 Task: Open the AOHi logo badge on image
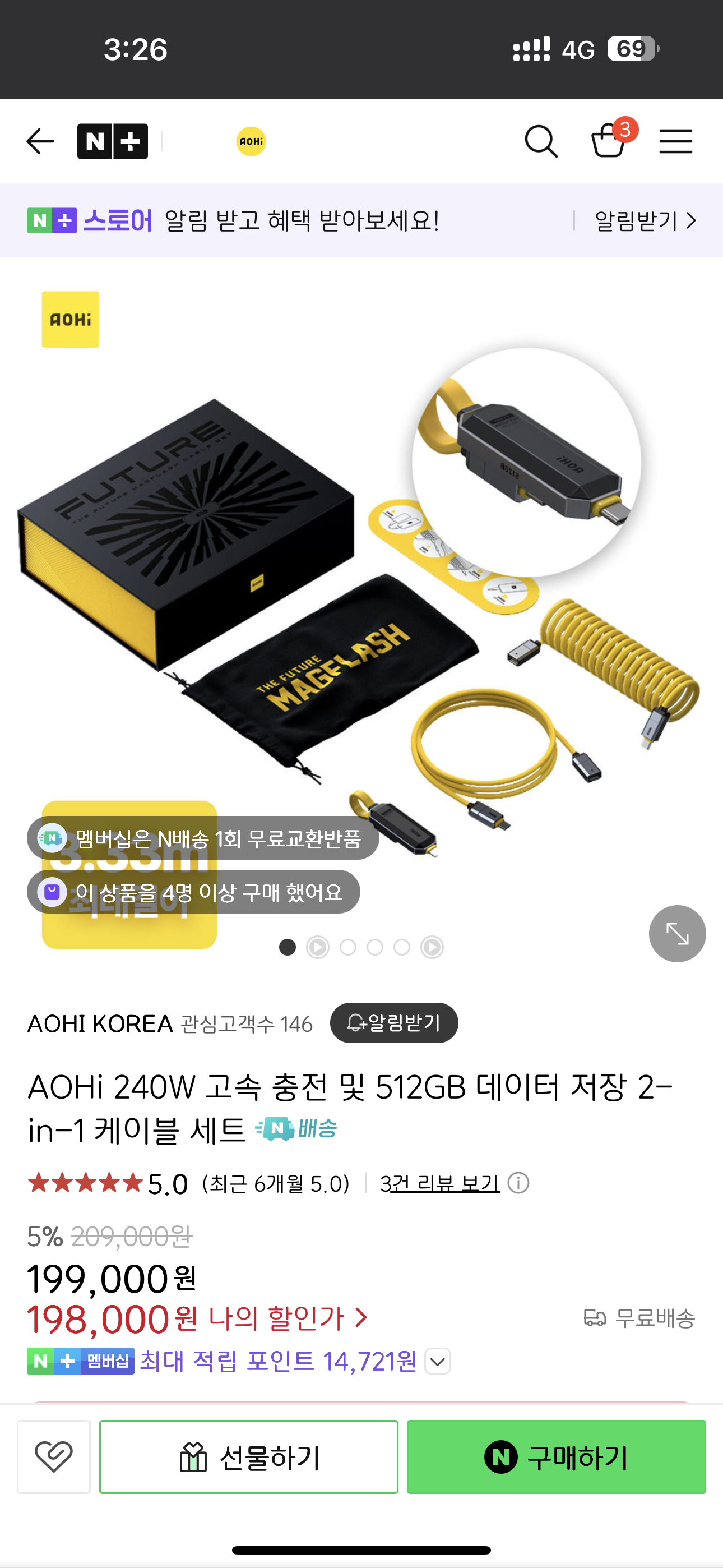70,320
